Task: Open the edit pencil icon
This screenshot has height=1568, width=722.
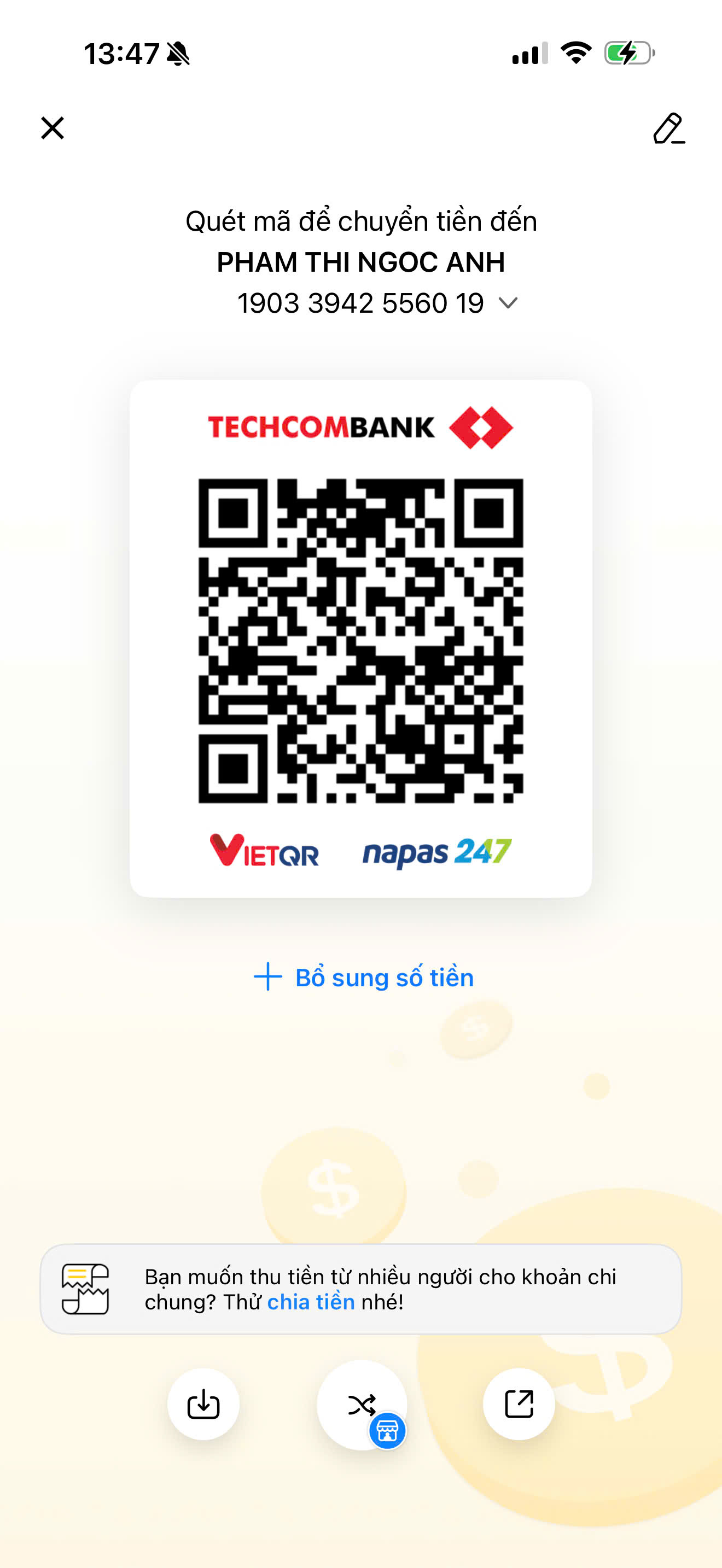Action: [x=668, y=128]
